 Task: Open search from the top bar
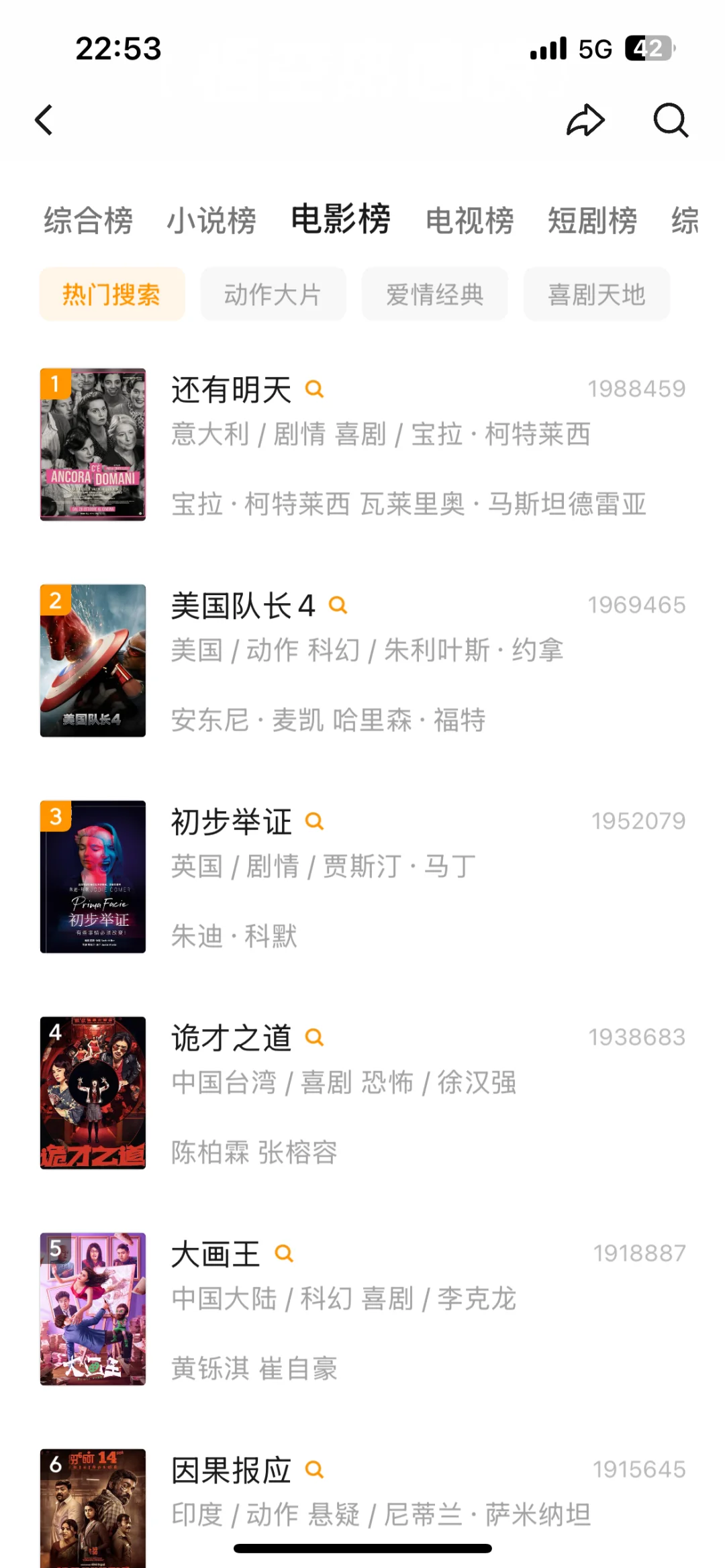671,121
